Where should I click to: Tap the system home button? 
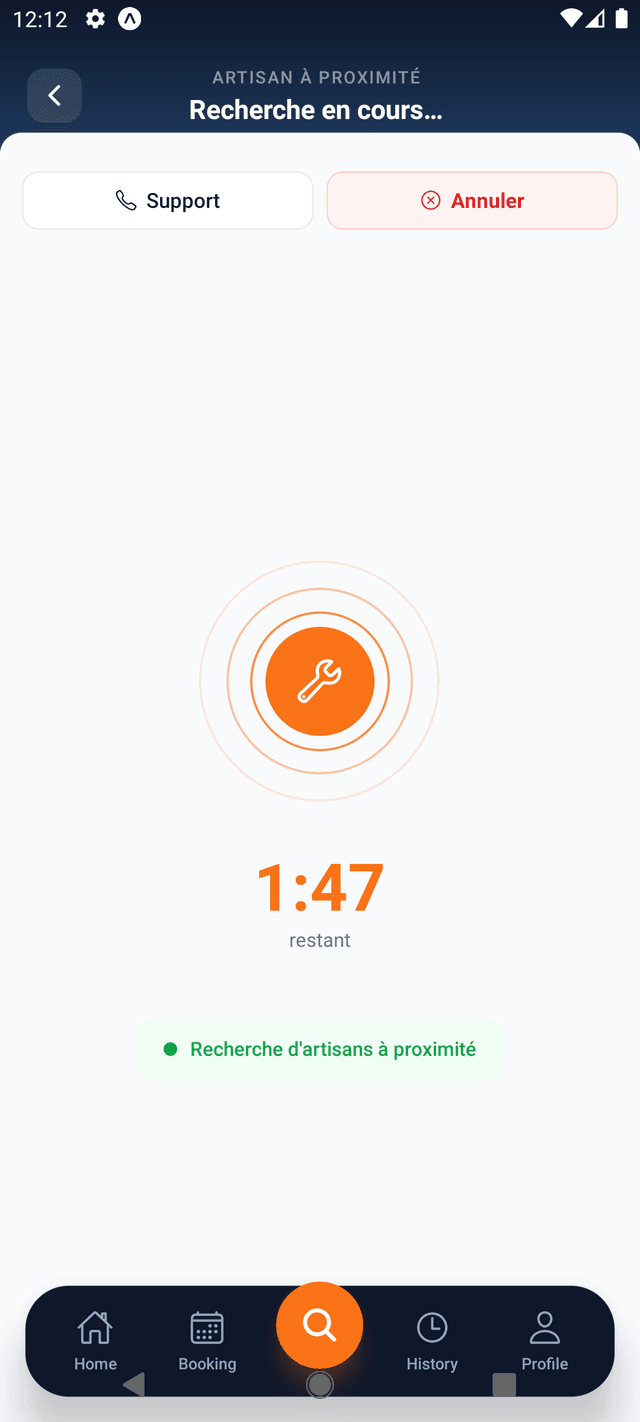tap(320, 1385)
